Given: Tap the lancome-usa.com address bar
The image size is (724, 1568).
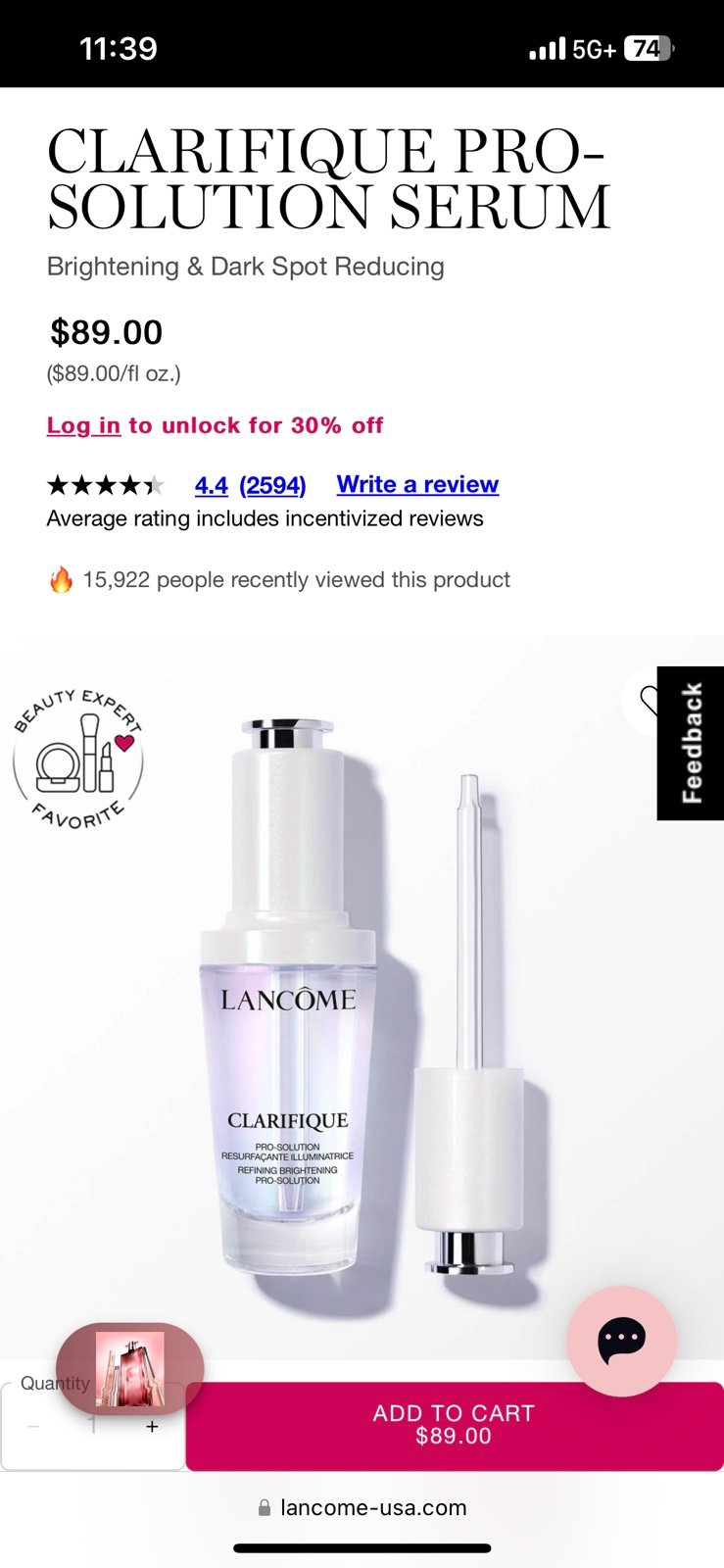Looking at the screenshot, I should point(362,1507).
